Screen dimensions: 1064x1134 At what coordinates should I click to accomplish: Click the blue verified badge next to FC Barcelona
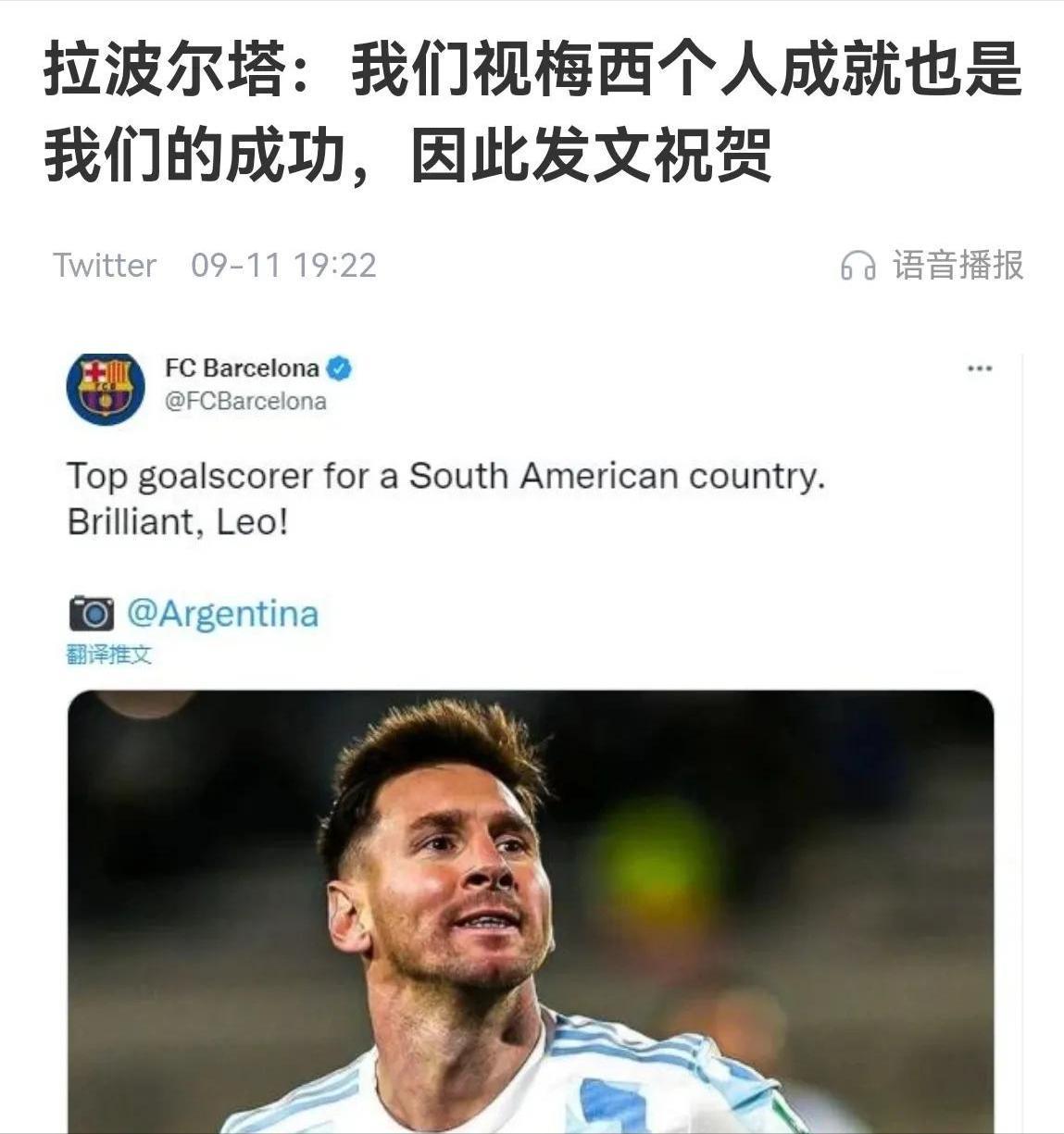(341, 367)
